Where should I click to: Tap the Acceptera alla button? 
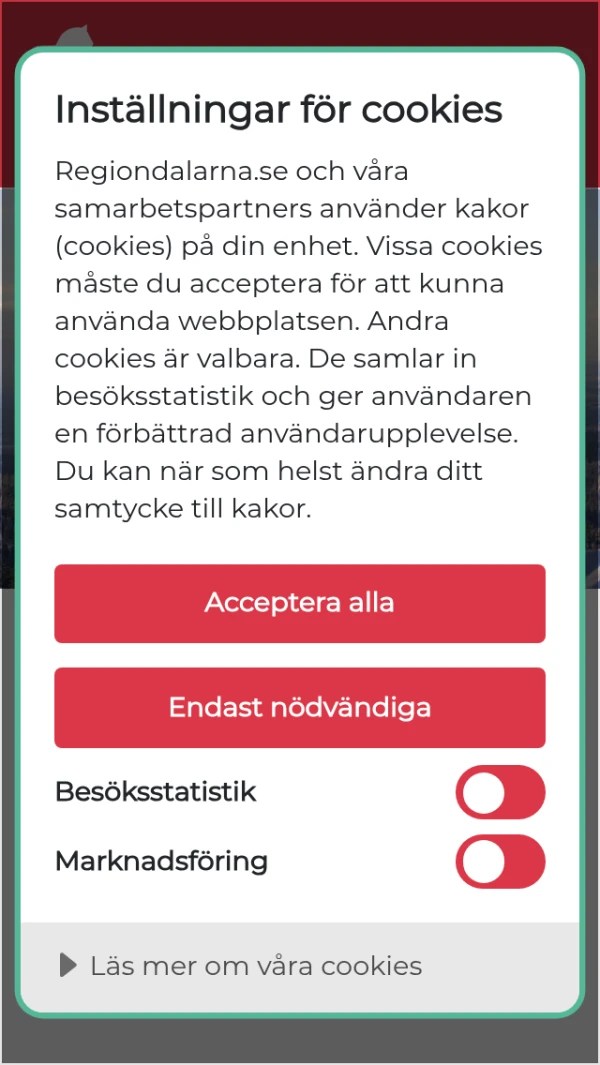click(x=300, y=603)
